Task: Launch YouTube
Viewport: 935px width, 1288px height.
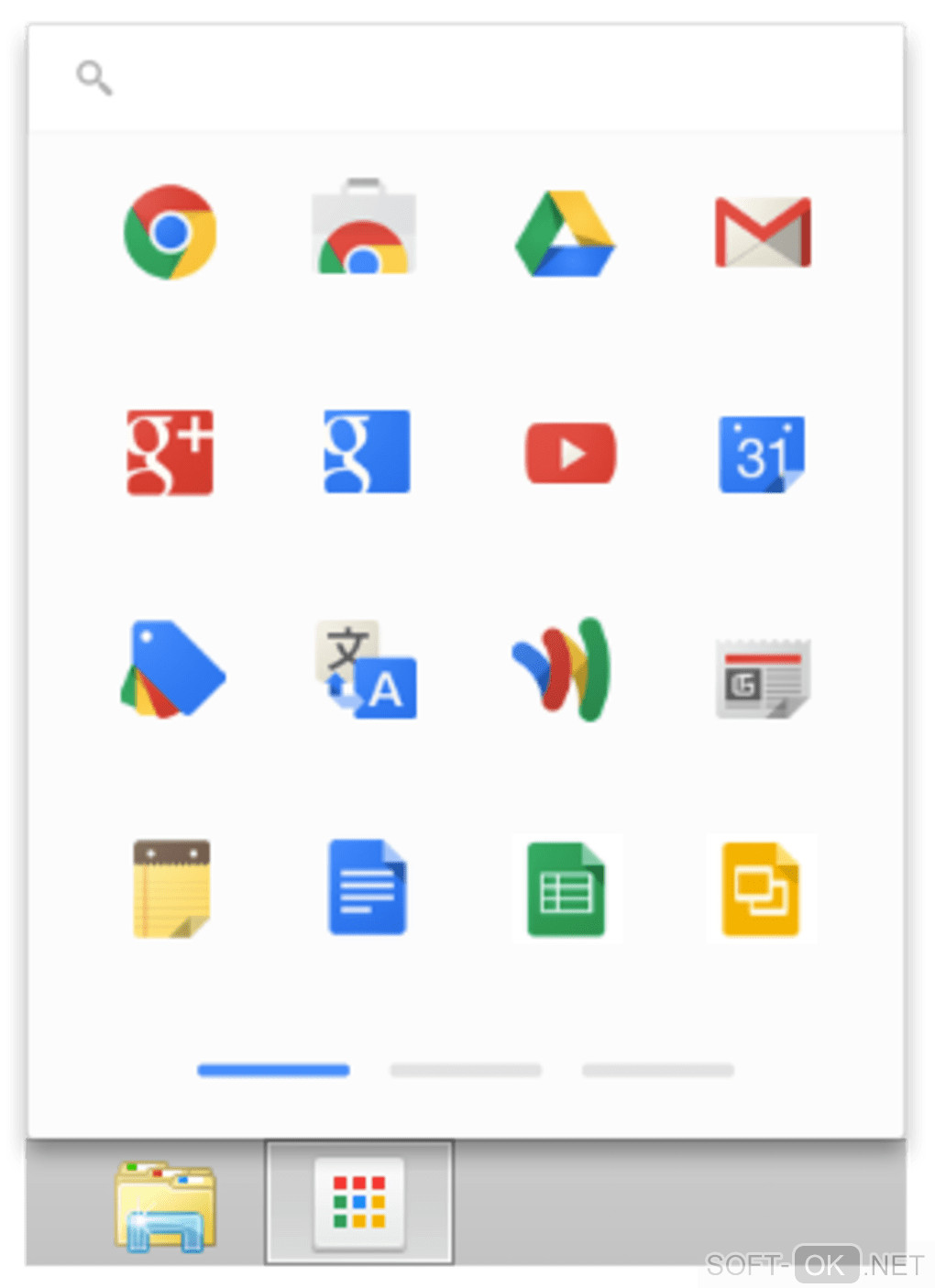Action: 570,453
